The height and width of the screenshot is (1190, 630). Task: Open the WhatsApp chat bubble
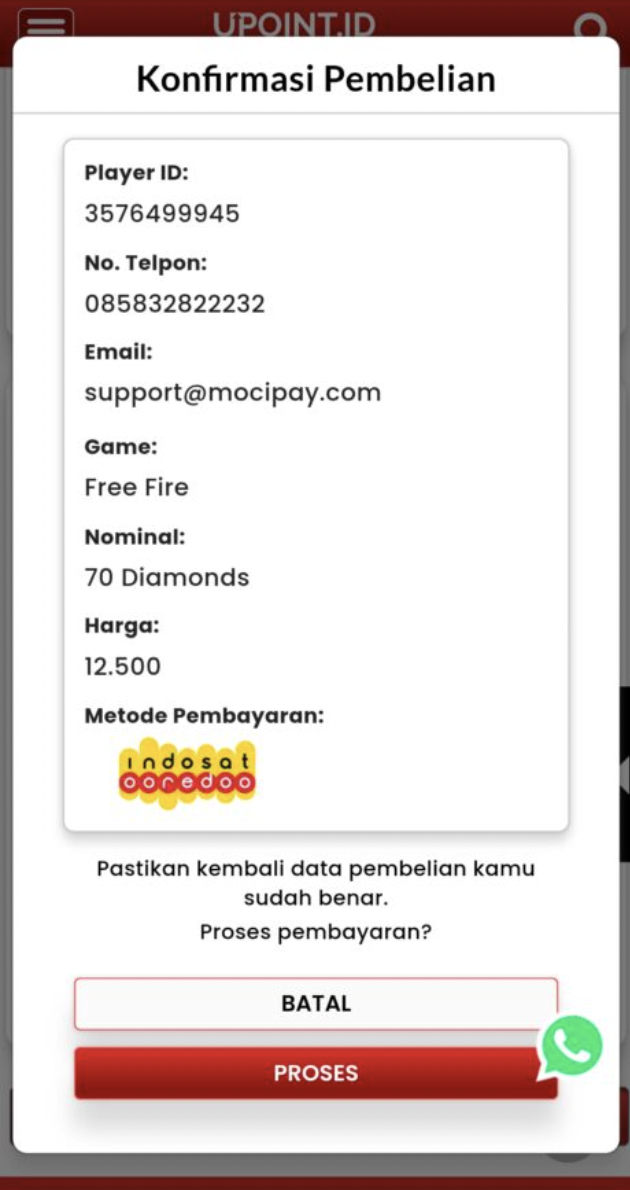571,1047
